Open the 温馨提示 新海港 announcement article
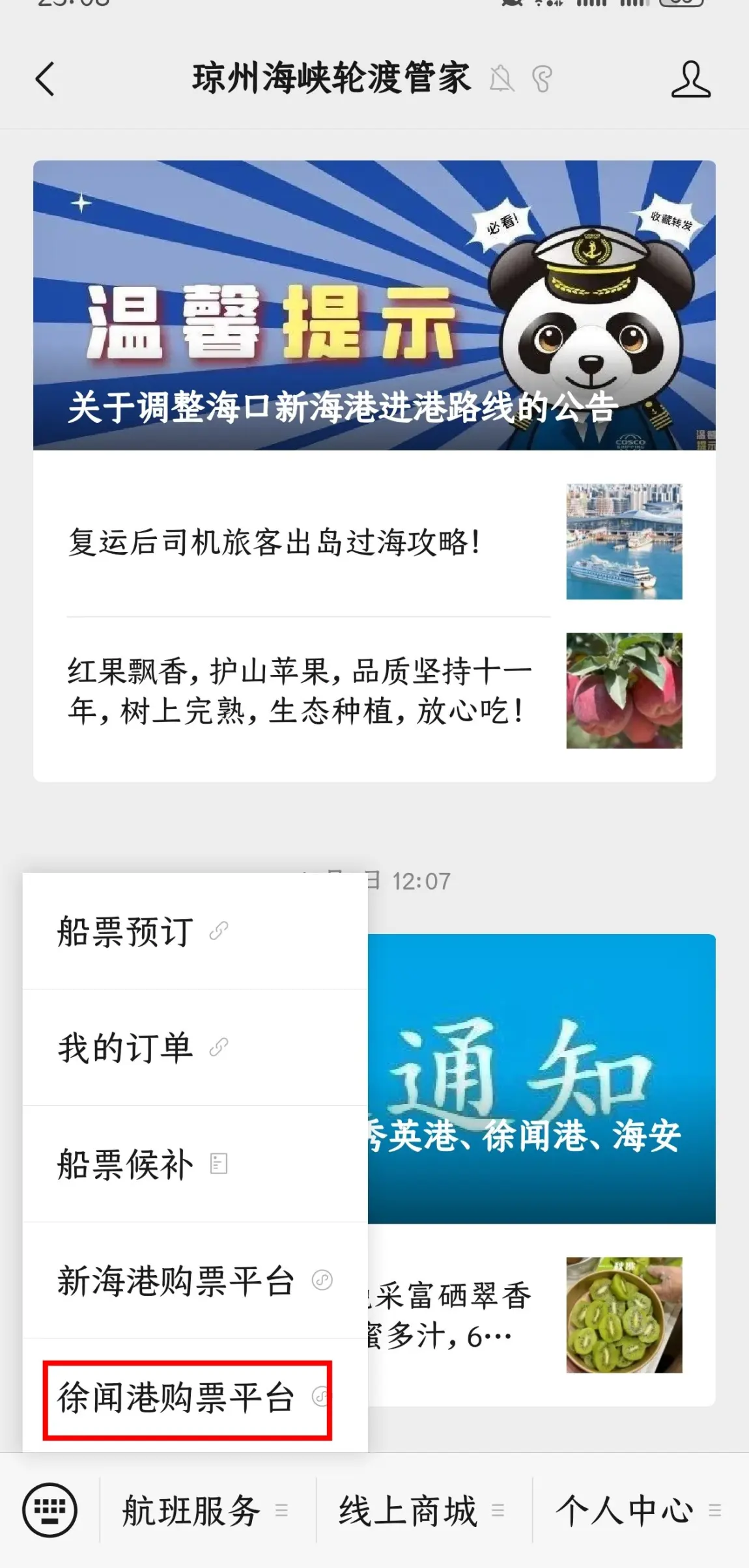The width and height of the screenshot is (749, 1568). tap(374, 305)
